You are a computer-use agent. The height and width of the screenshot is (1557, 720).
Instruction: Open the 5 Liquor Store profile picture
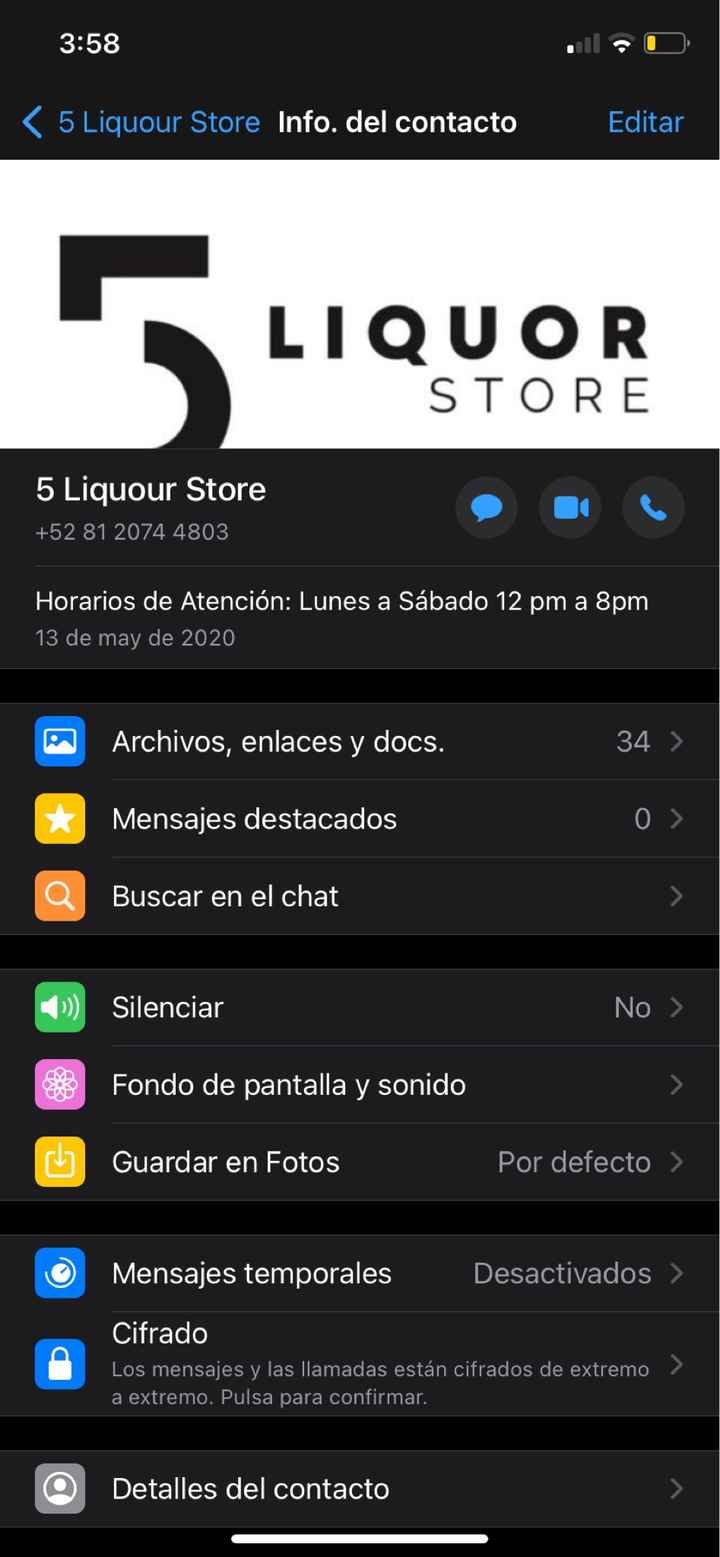click(x=360, y=300)
